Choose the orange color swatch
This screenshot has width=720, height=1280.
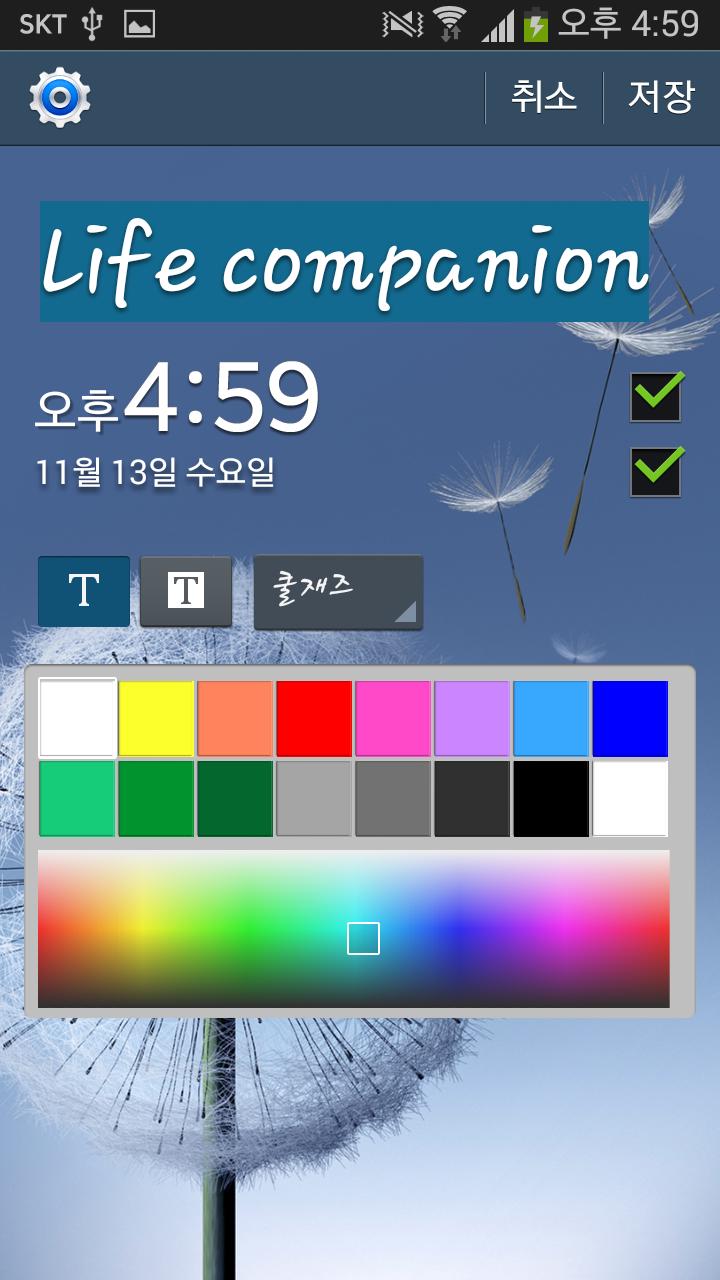coord(235,718)
